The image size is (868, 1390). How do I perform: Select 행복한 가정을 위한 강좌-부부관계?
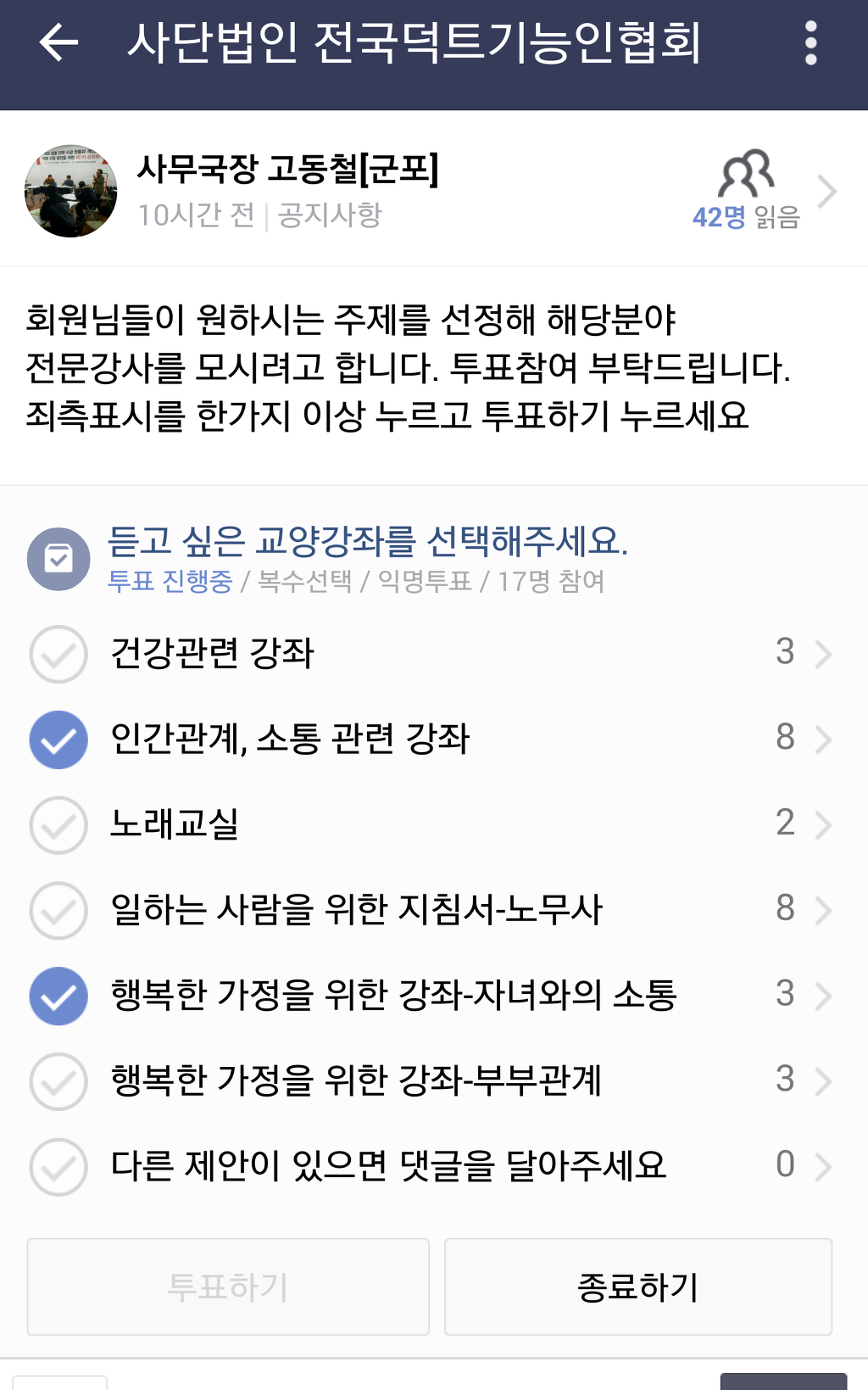click(x=58, y=1081)
